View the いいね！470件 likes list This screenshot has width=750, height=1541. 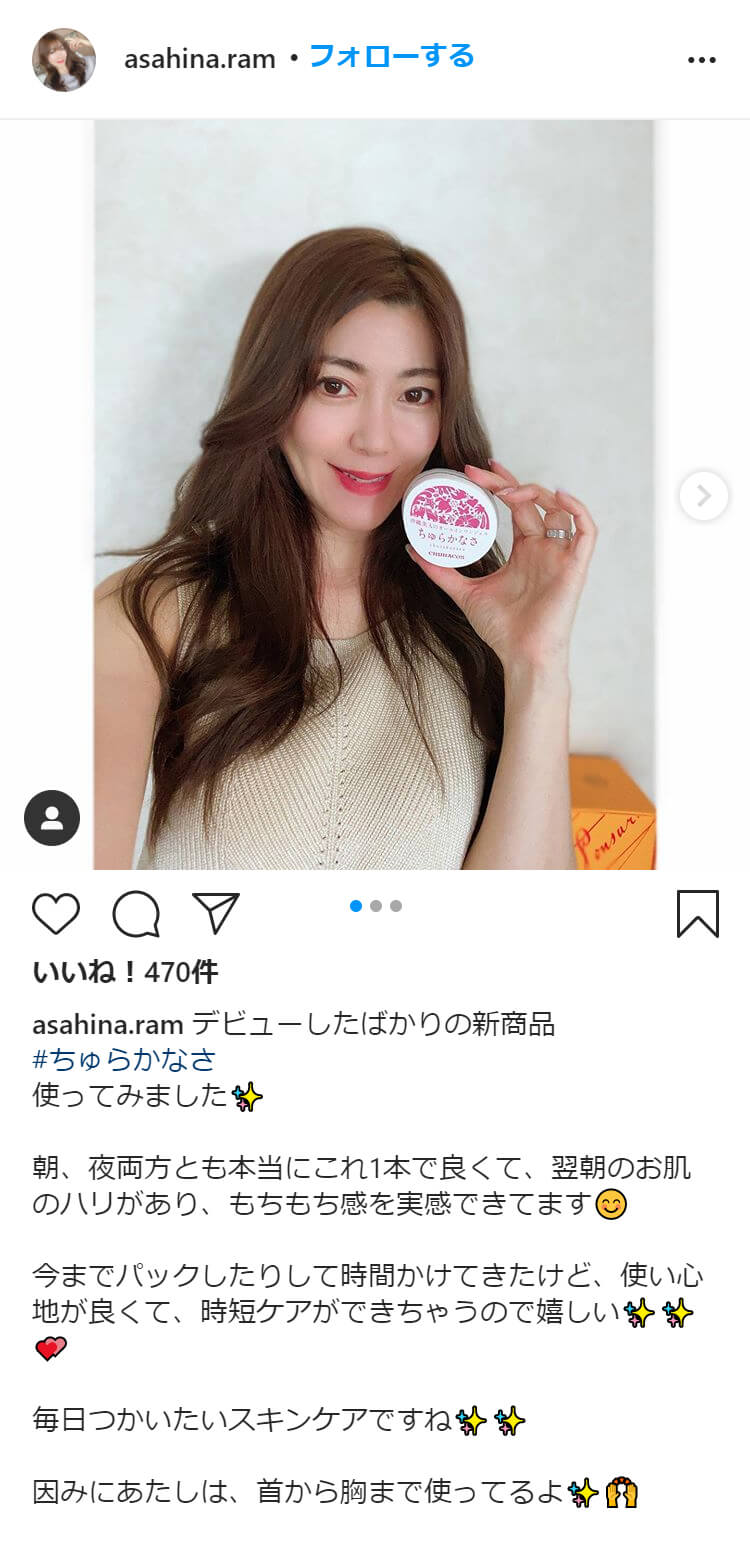[125, 972]
